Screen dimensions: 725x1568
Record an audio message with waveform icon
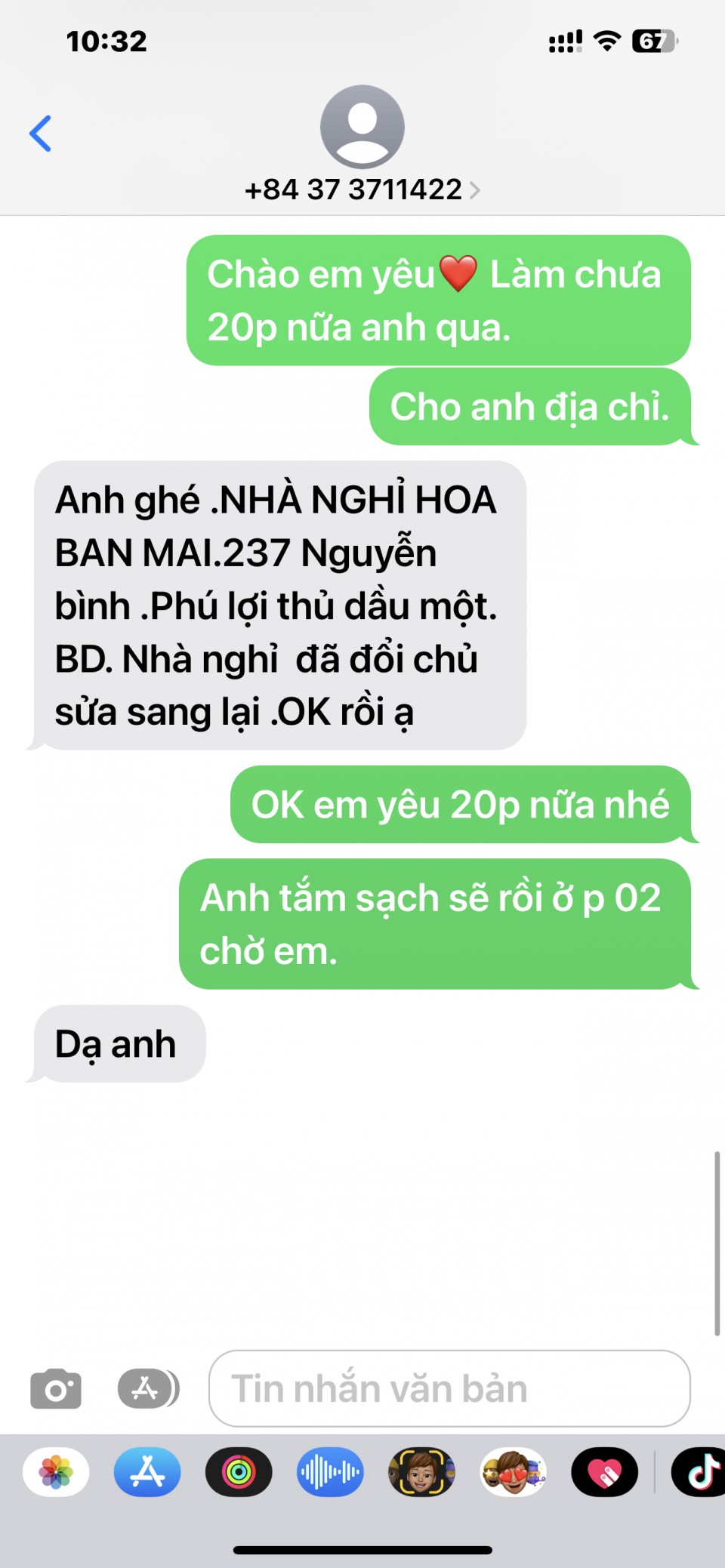[330, 1472]
